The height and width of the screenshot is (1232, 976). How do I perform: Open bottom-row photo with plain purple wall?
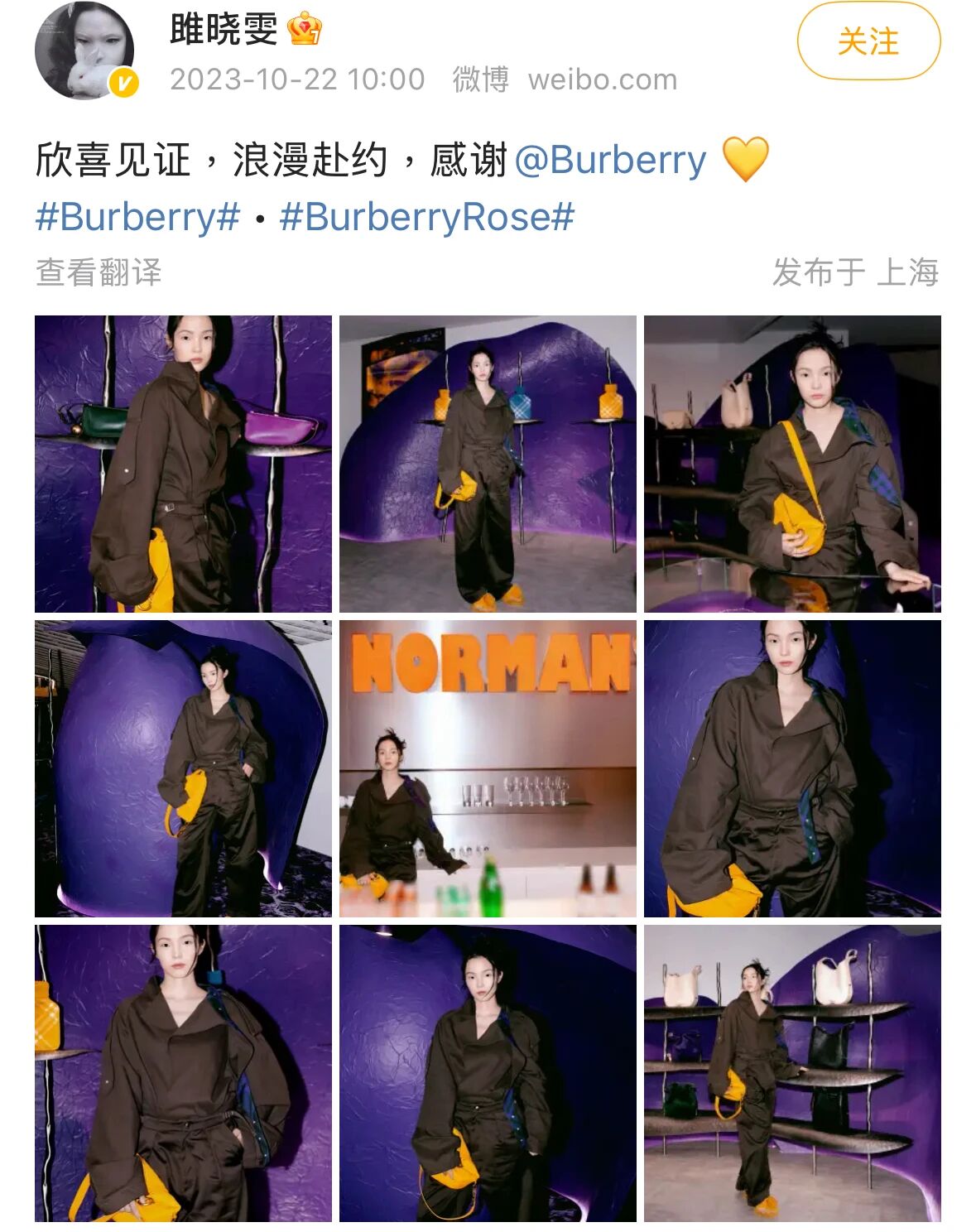488,1073
